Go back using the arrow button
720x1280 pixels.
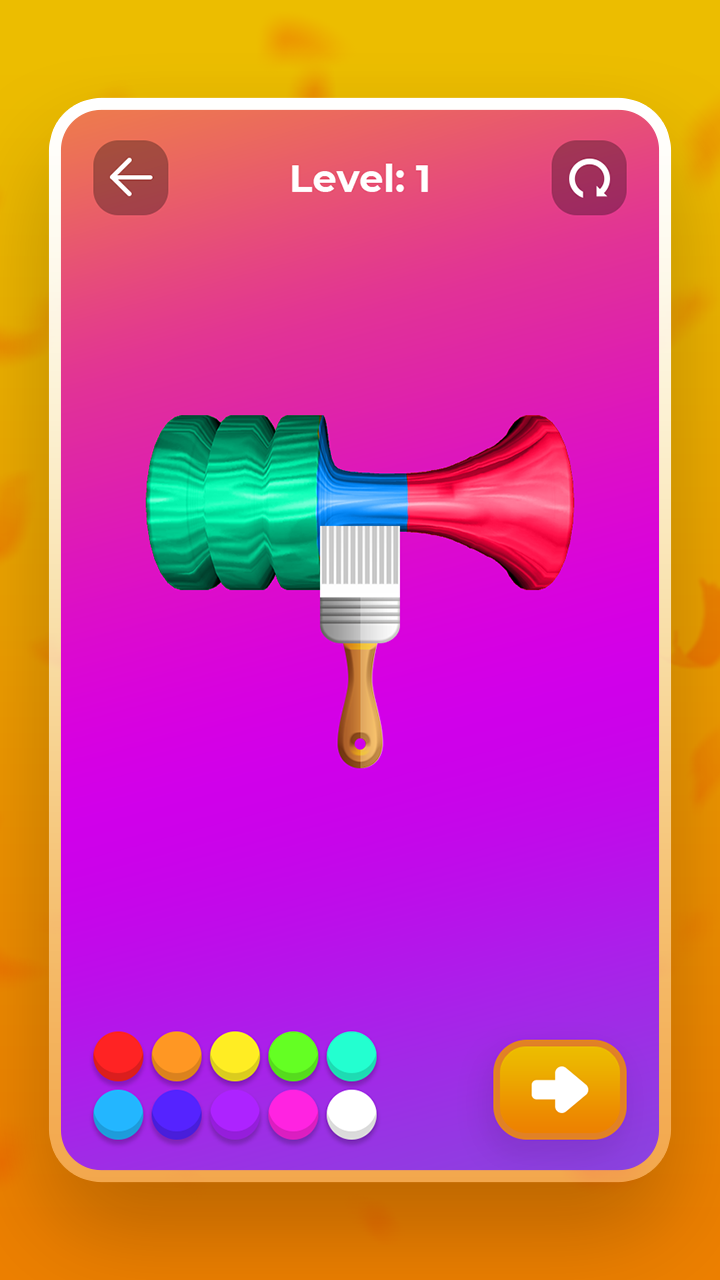tap(131, 178)
